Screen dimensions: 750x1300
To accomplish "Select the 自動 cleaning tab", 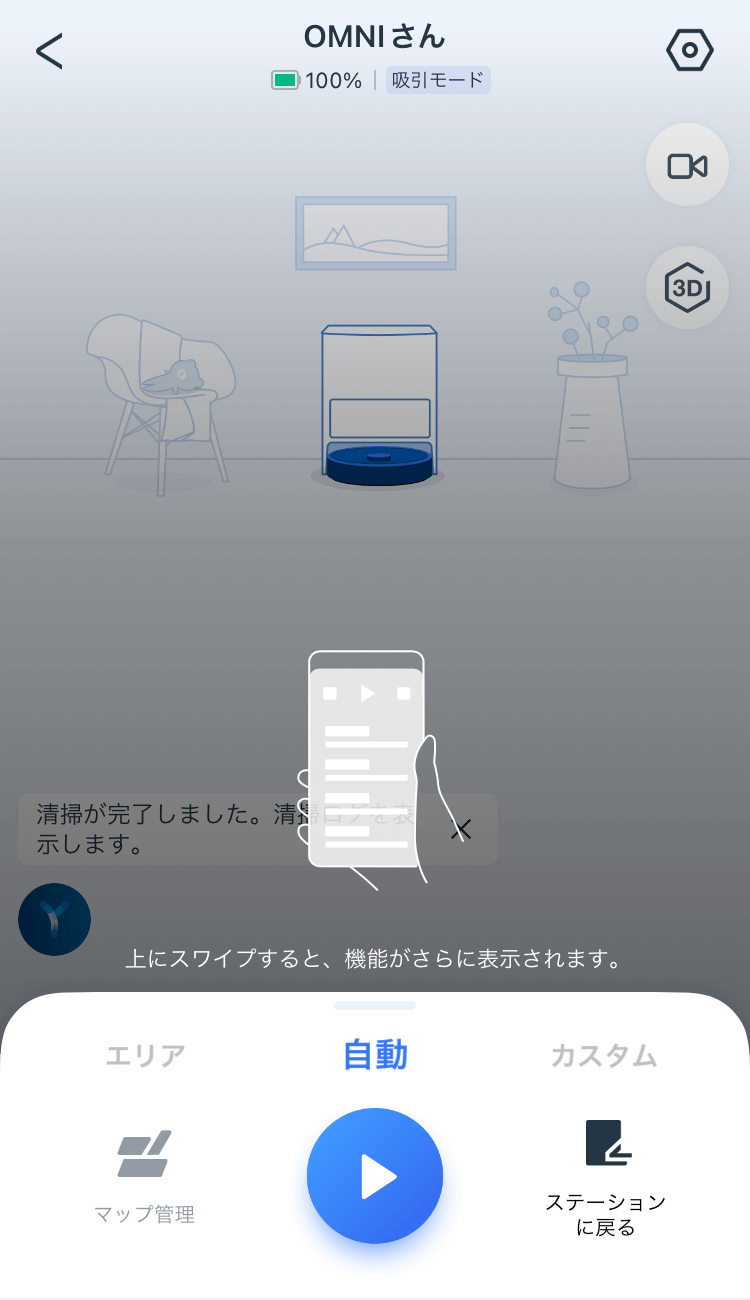I will pos(375,1054).
